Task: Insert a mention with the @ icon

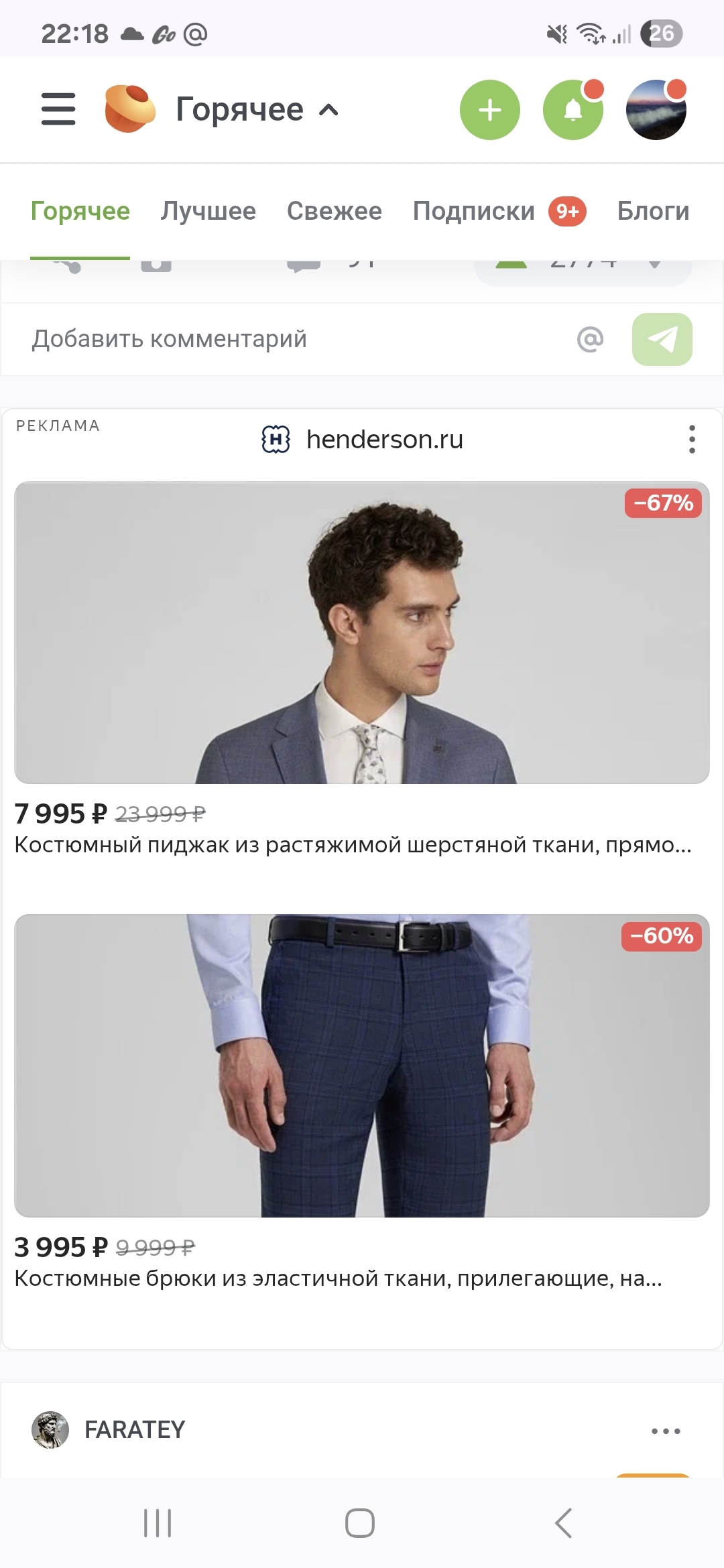Action: coord(590,339)
